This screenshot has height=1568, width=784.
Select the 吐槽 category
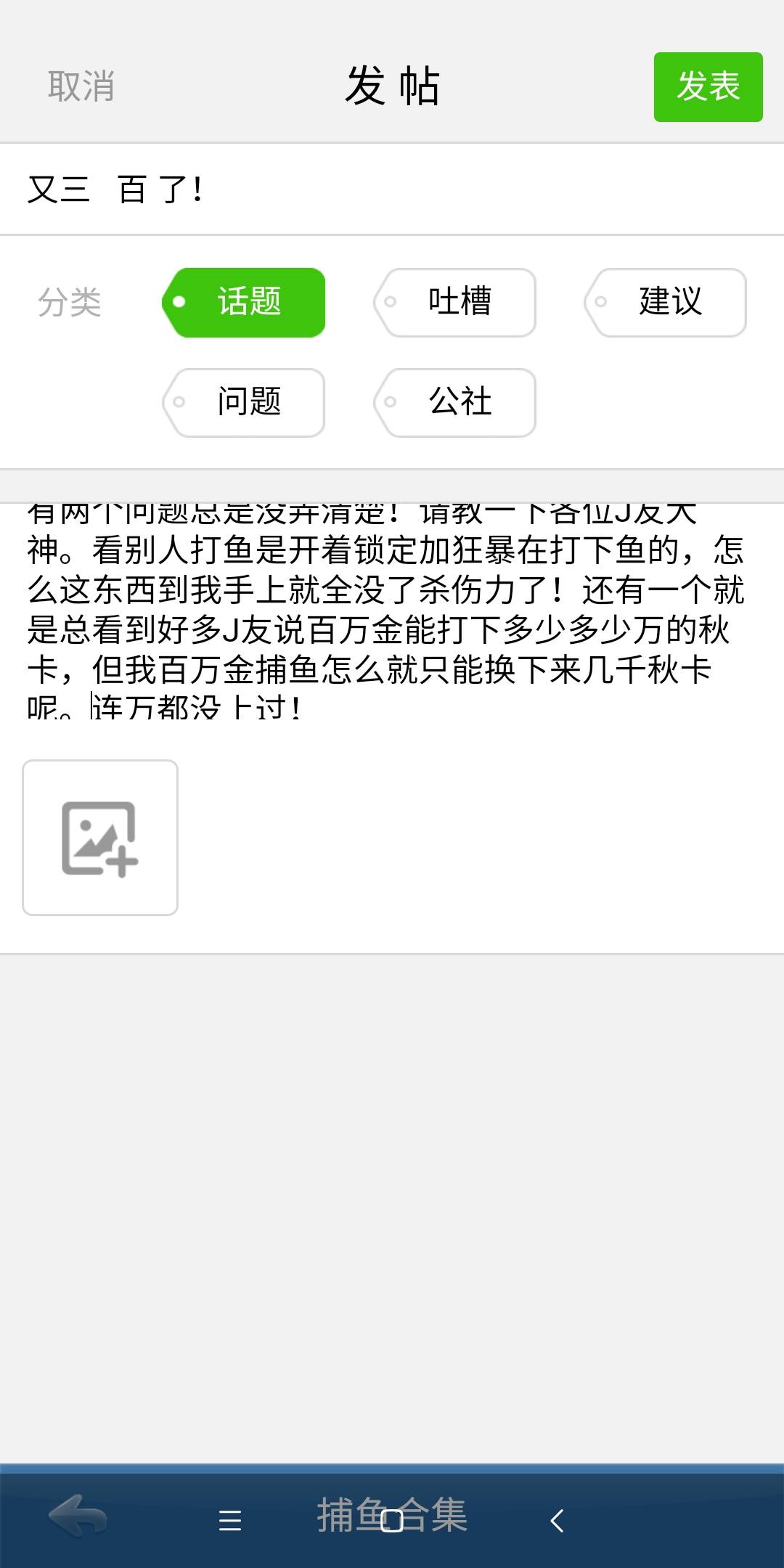[456, 302]
